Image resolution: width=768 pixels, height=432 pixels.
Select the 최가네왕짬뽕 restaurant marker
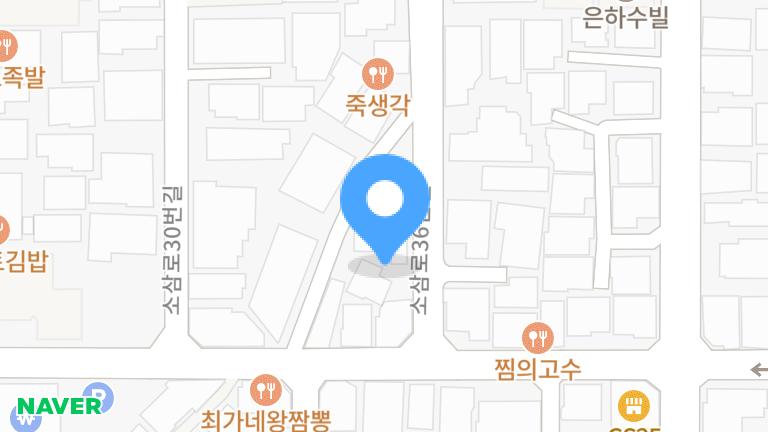[265, 389]
